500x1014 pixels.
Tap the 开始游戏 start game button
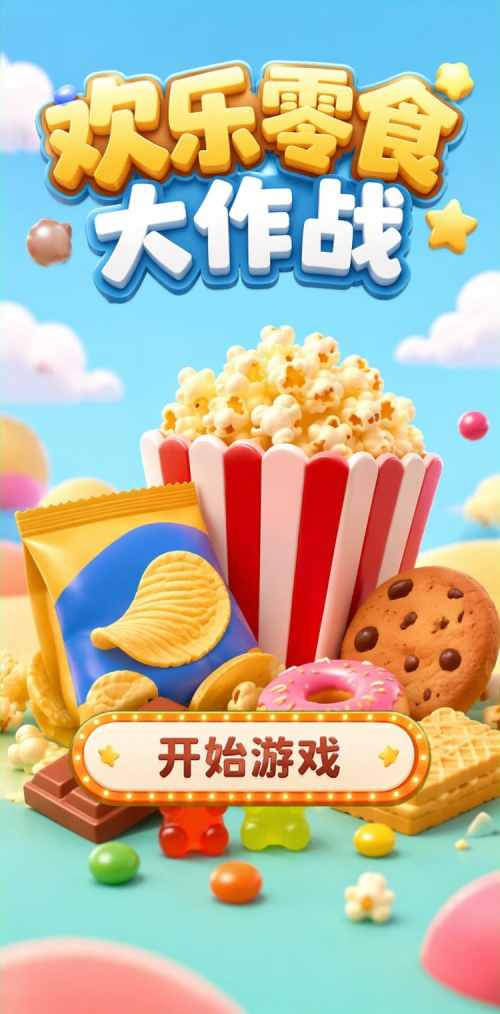(x=250, y=759)
